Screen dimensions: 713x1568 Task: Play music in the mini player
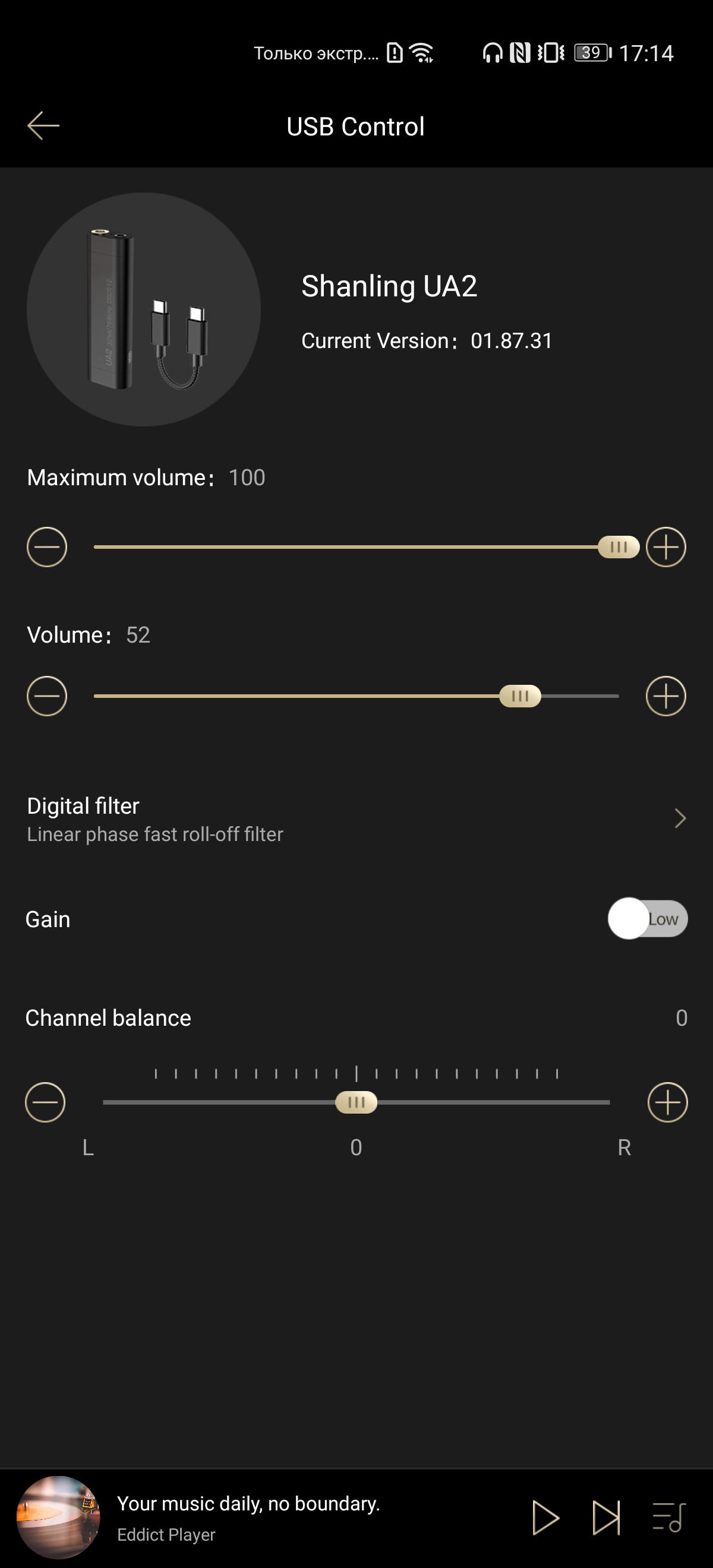tap(545, 1518)
